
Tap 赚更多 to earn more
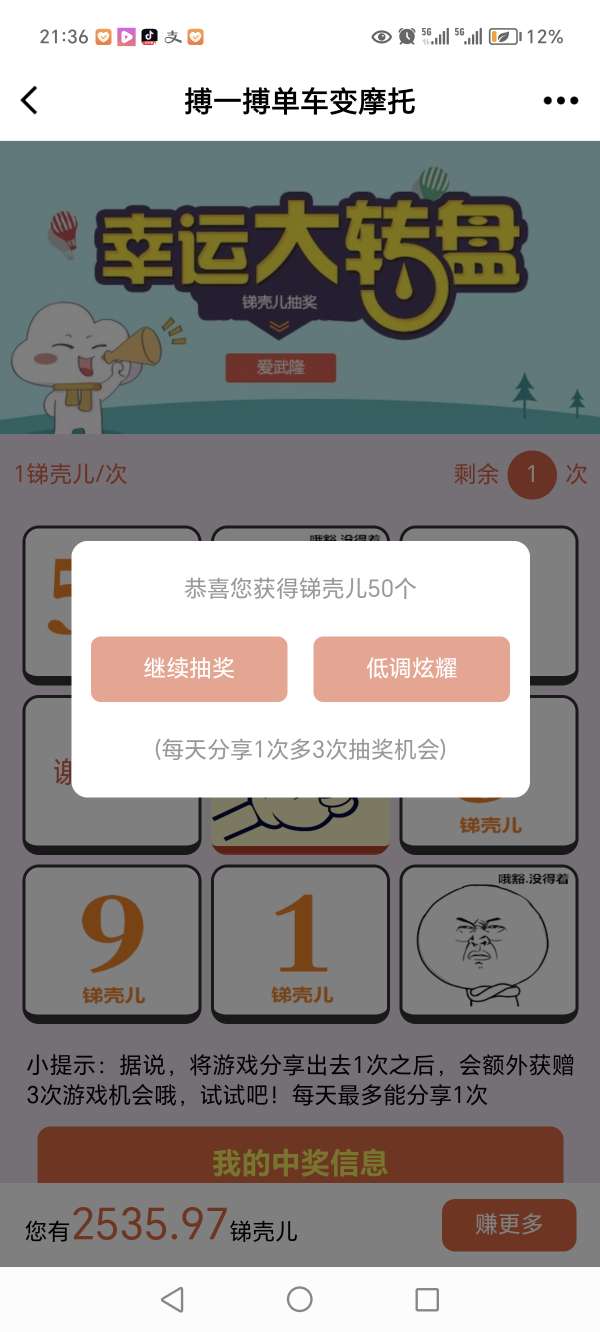[509, 1224]
